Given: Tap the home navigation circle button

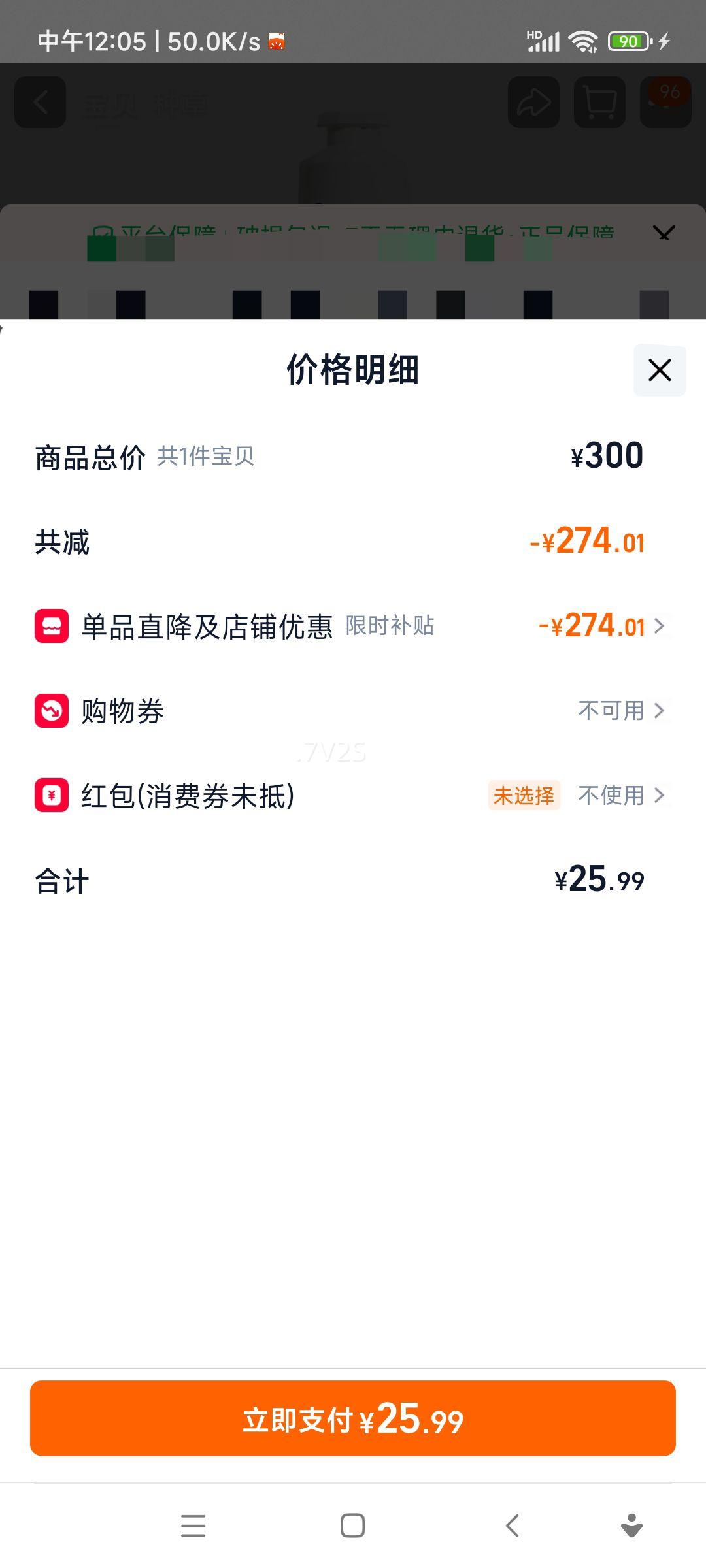Looking at the screenshot, I should pyautogui.click(x=352, y=1526).
